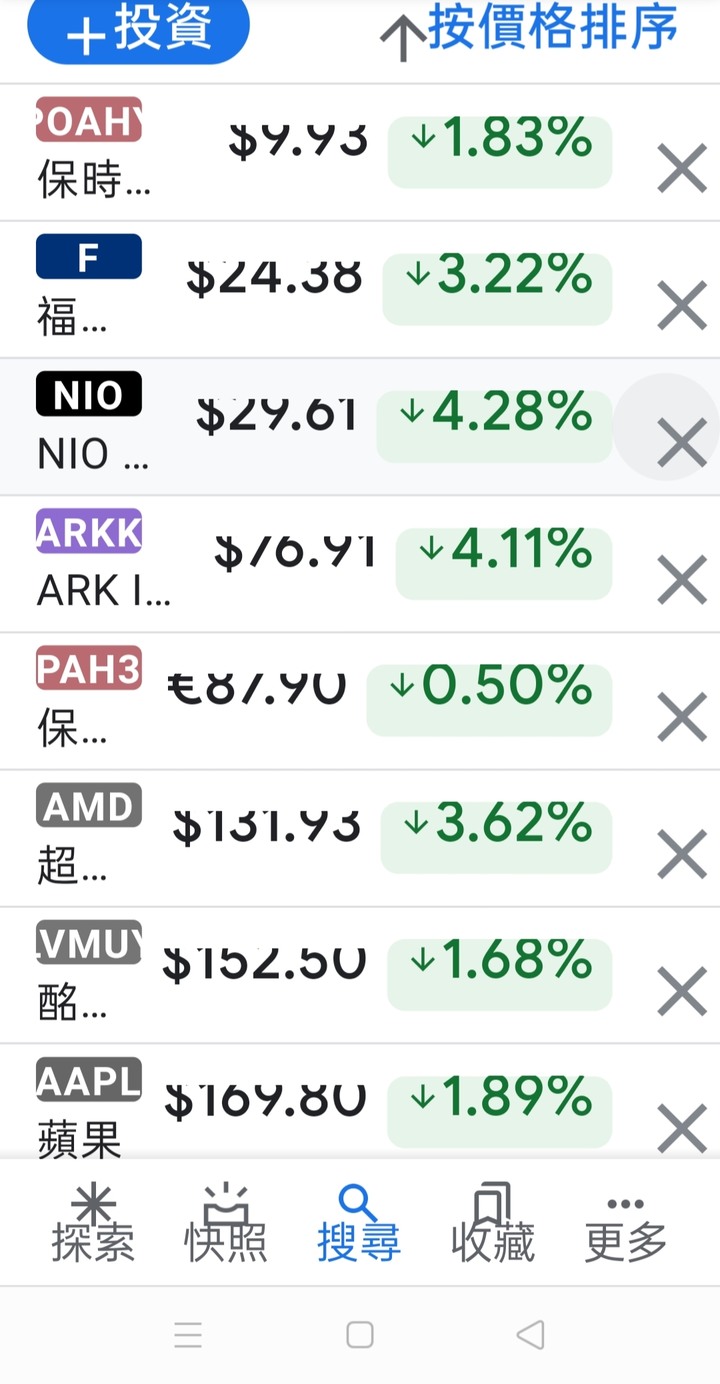
Task: Delete the NIO row
Action: [682, 443]
